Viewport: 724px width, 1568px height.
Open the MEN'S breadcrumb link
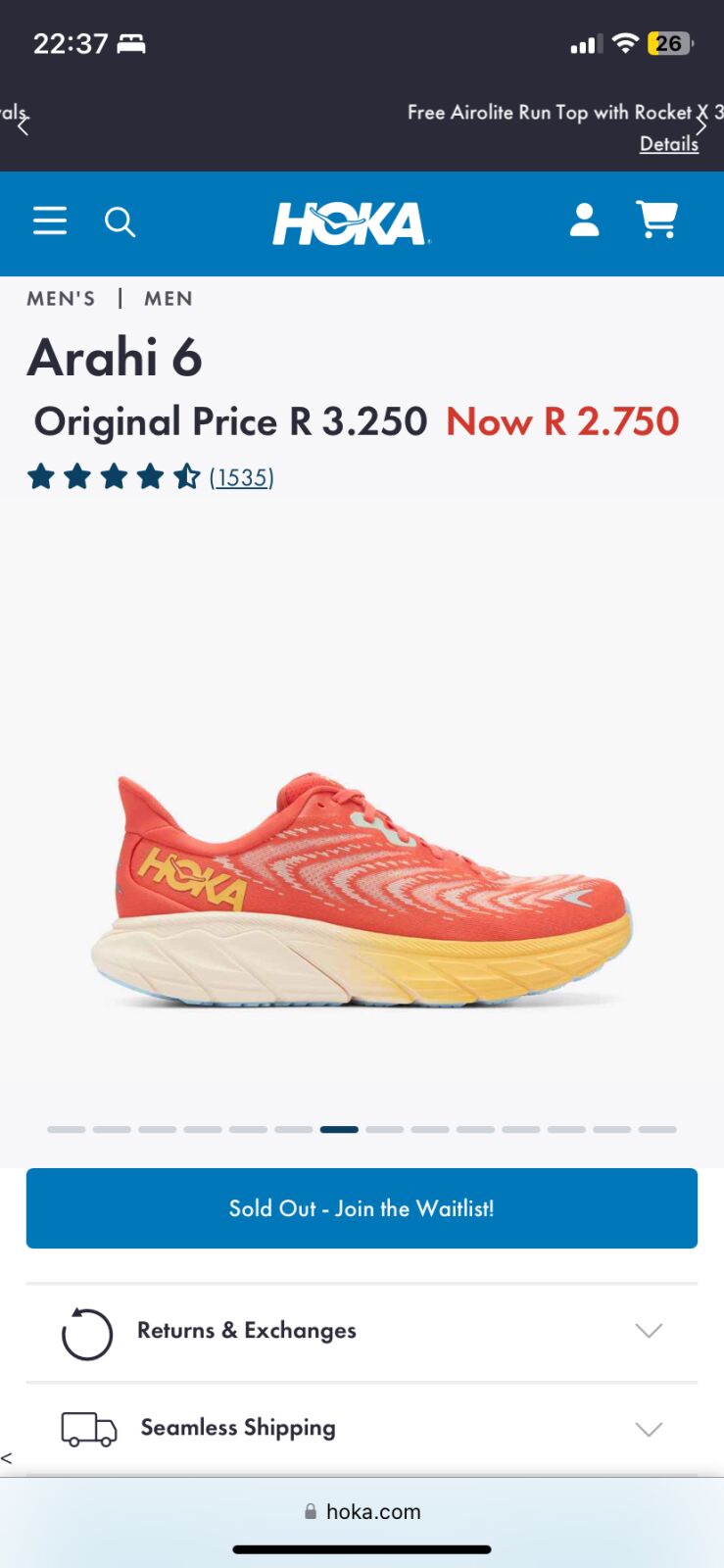[62, 298]
